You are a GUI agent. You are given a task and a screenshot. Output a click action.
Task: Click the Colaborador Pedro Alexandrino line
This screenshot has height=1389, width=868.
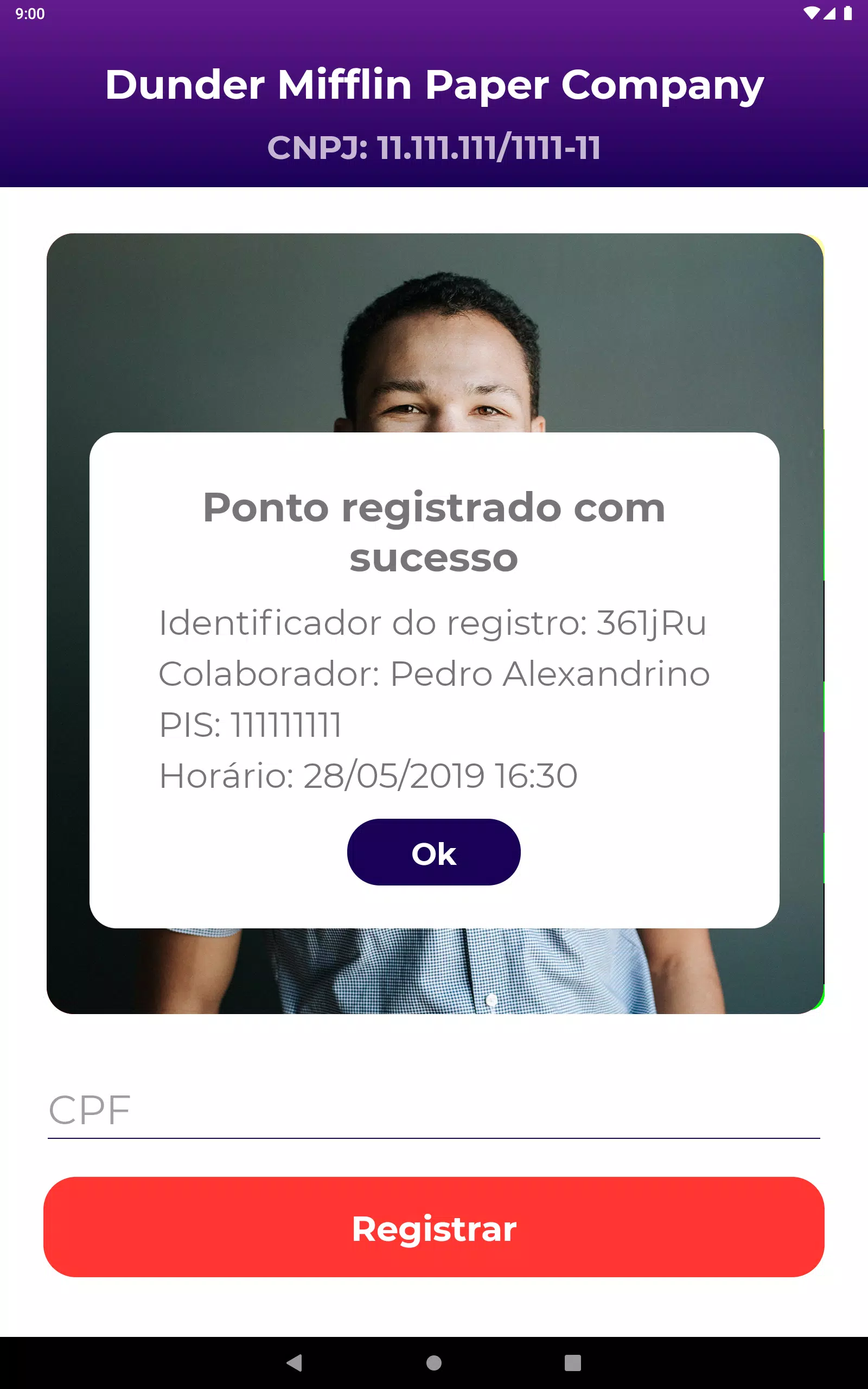[435, 674]
